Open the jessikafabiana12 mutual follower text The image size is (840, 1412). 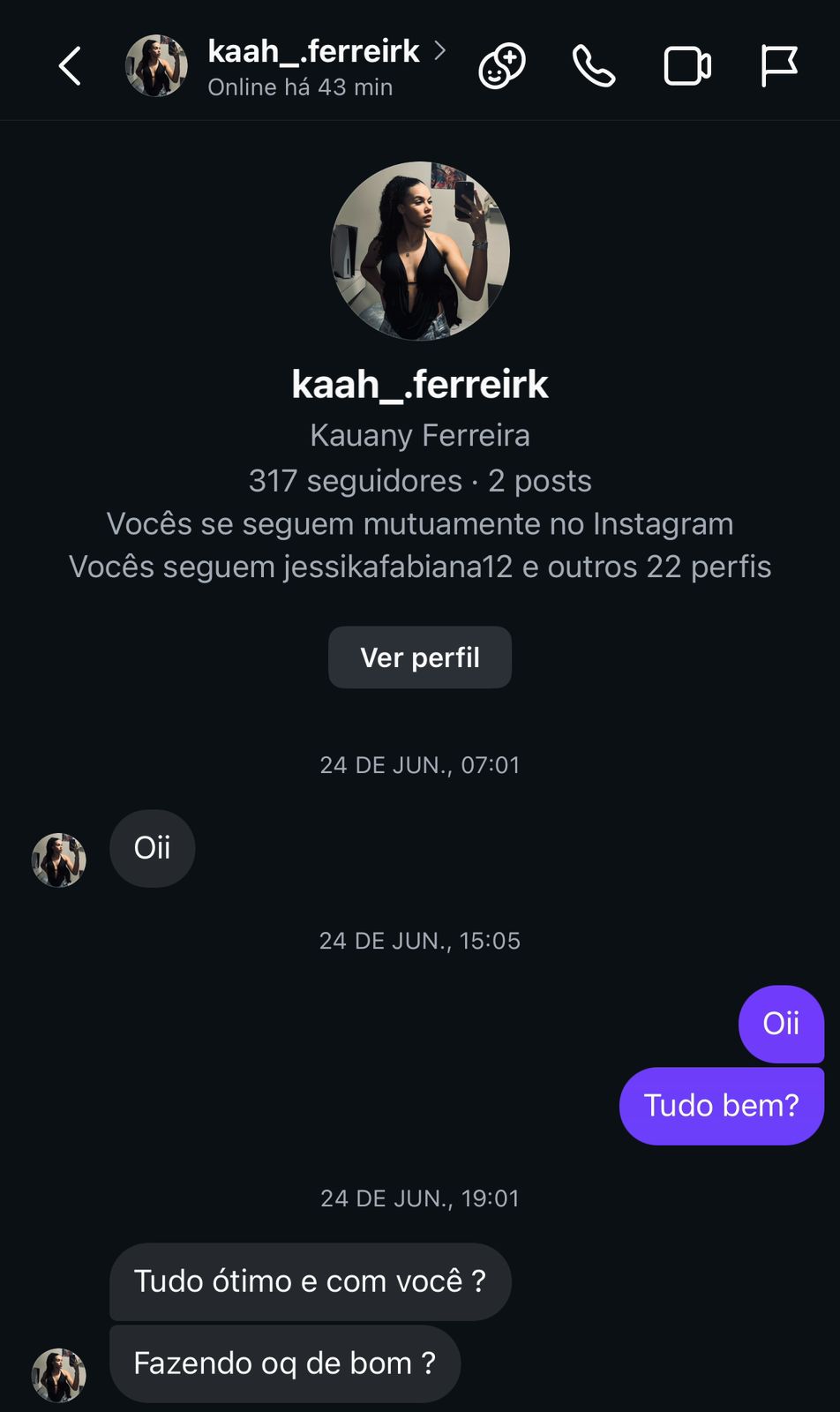coord(421,567)
